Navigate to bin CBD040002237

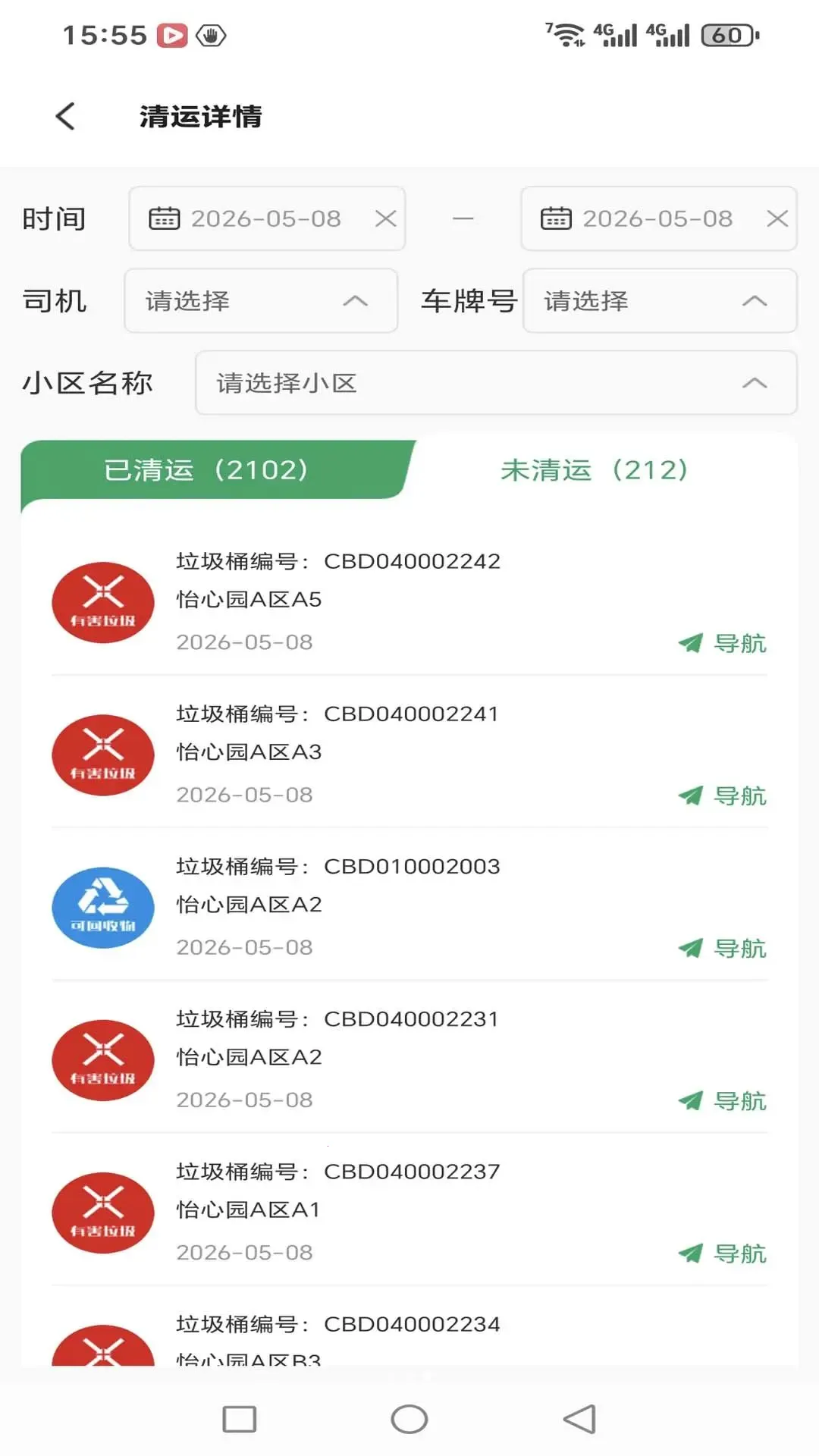point(722,1253)
